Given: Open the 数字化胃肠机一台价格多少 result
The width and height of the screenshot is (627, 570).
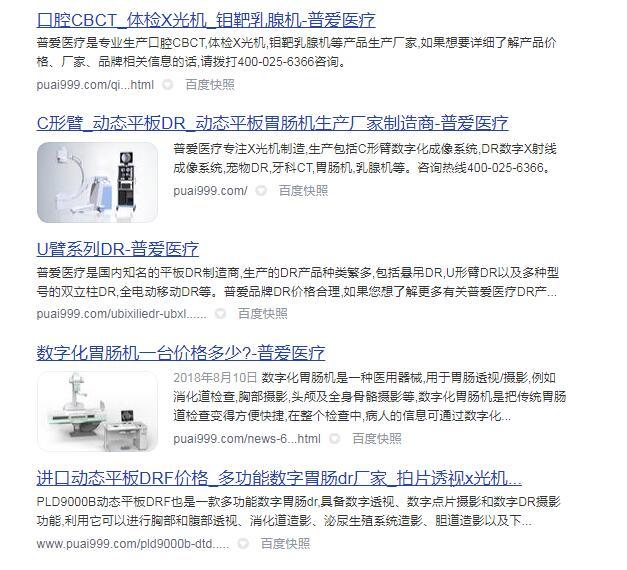Looking at the screenshot, I should [180, 353].
